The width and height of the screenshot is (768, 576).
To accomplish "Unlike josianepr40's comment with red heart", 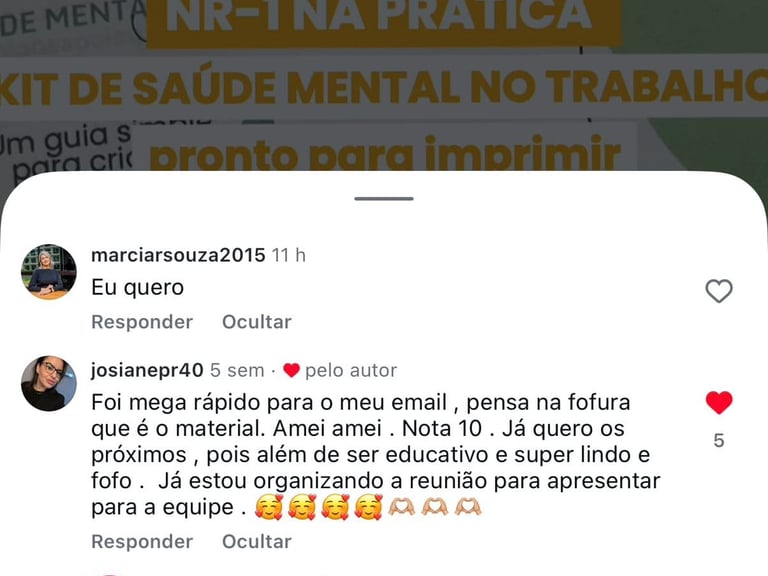I will coord(719,403).
